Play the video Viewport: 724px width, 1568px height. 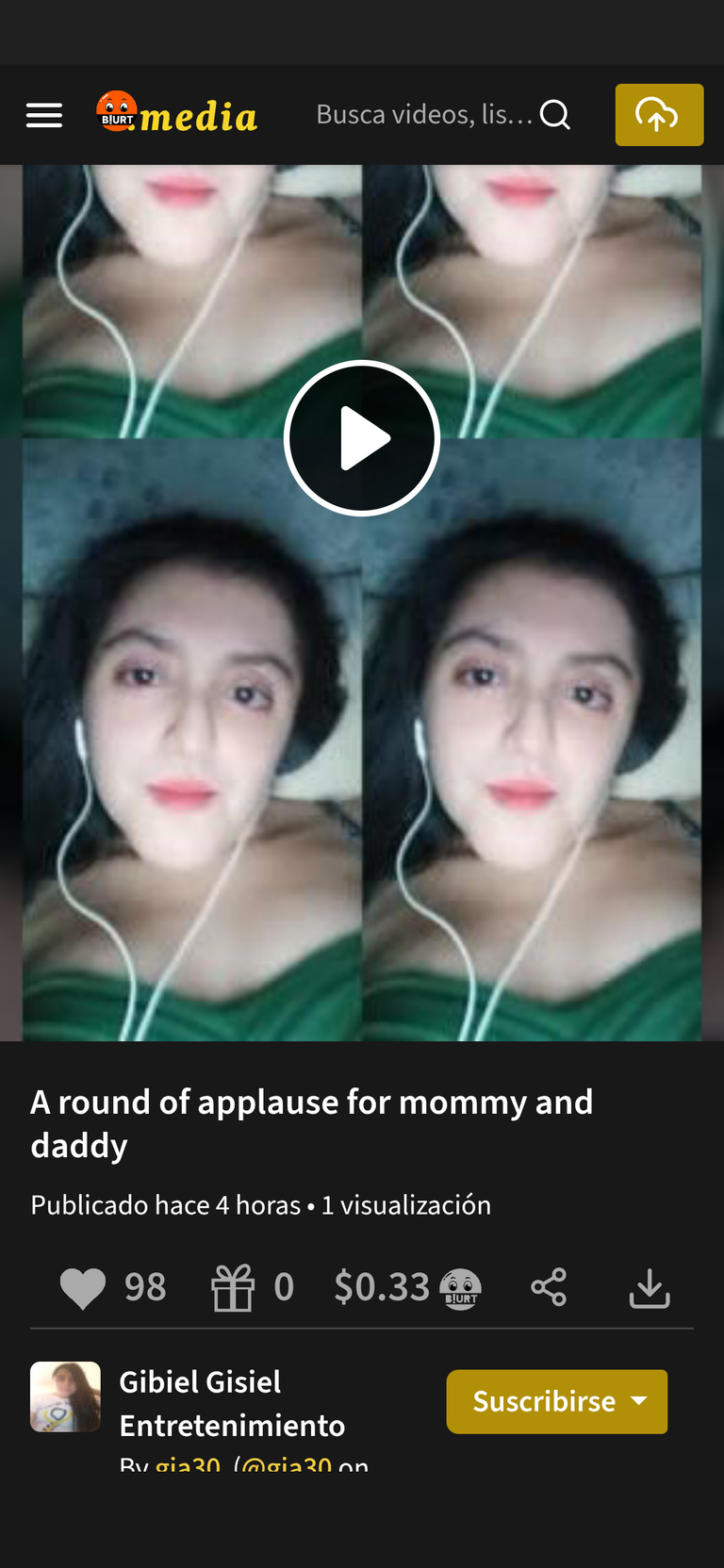click(362, 438)
